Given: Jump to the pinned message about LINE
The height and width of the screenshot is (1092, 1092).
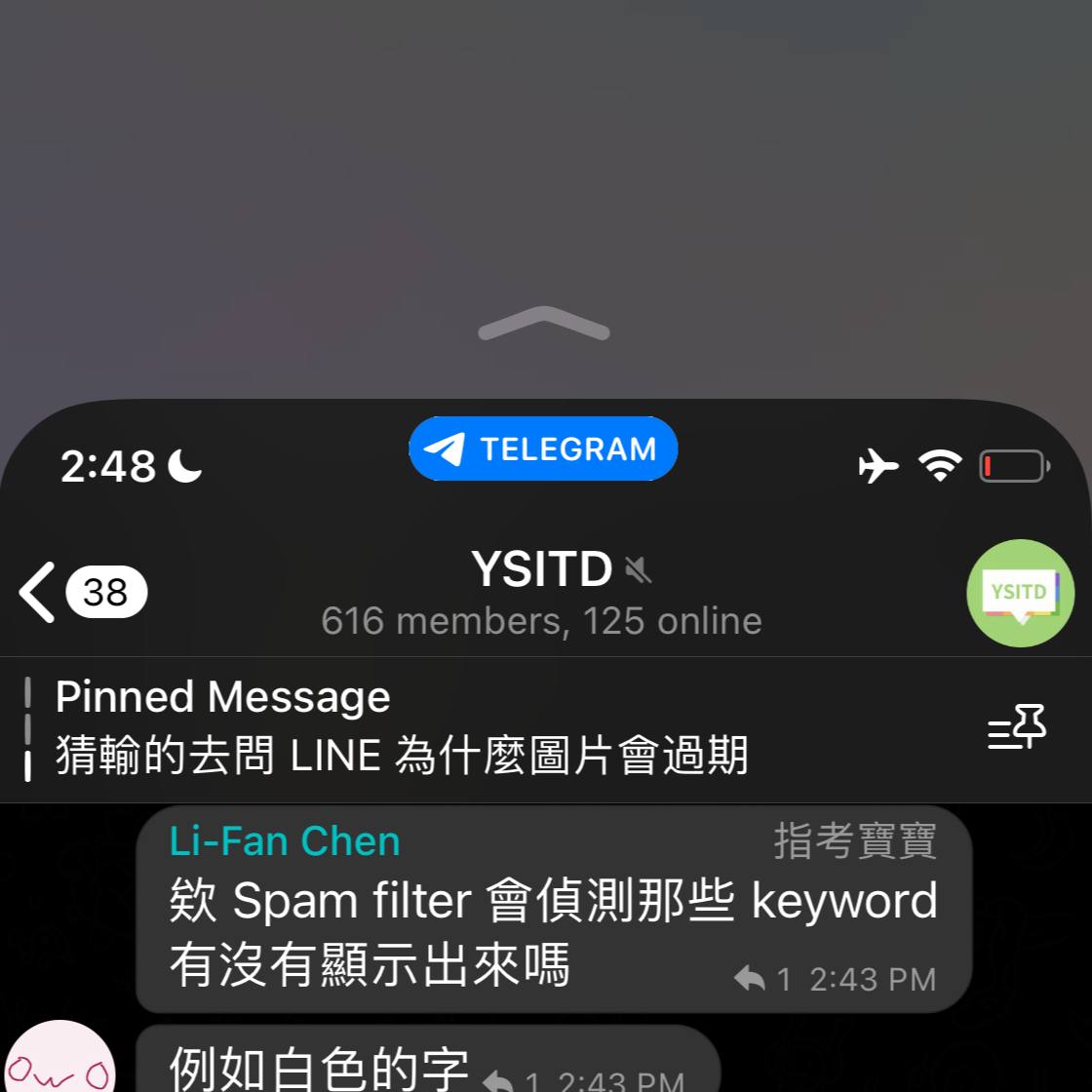Looking at the screenshot, I should point(401,726).
